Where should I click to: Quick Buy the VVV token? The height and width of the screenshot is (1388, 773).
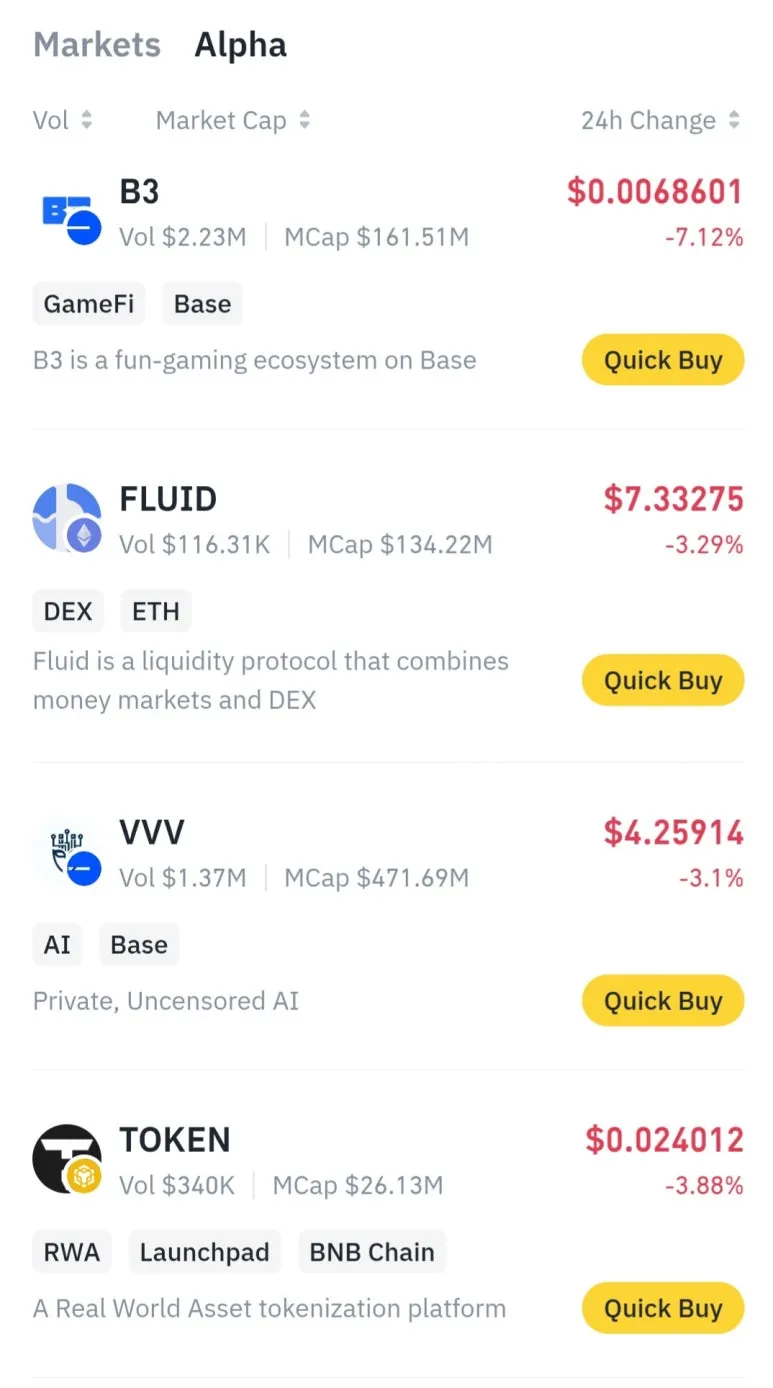coord(662,1001)
